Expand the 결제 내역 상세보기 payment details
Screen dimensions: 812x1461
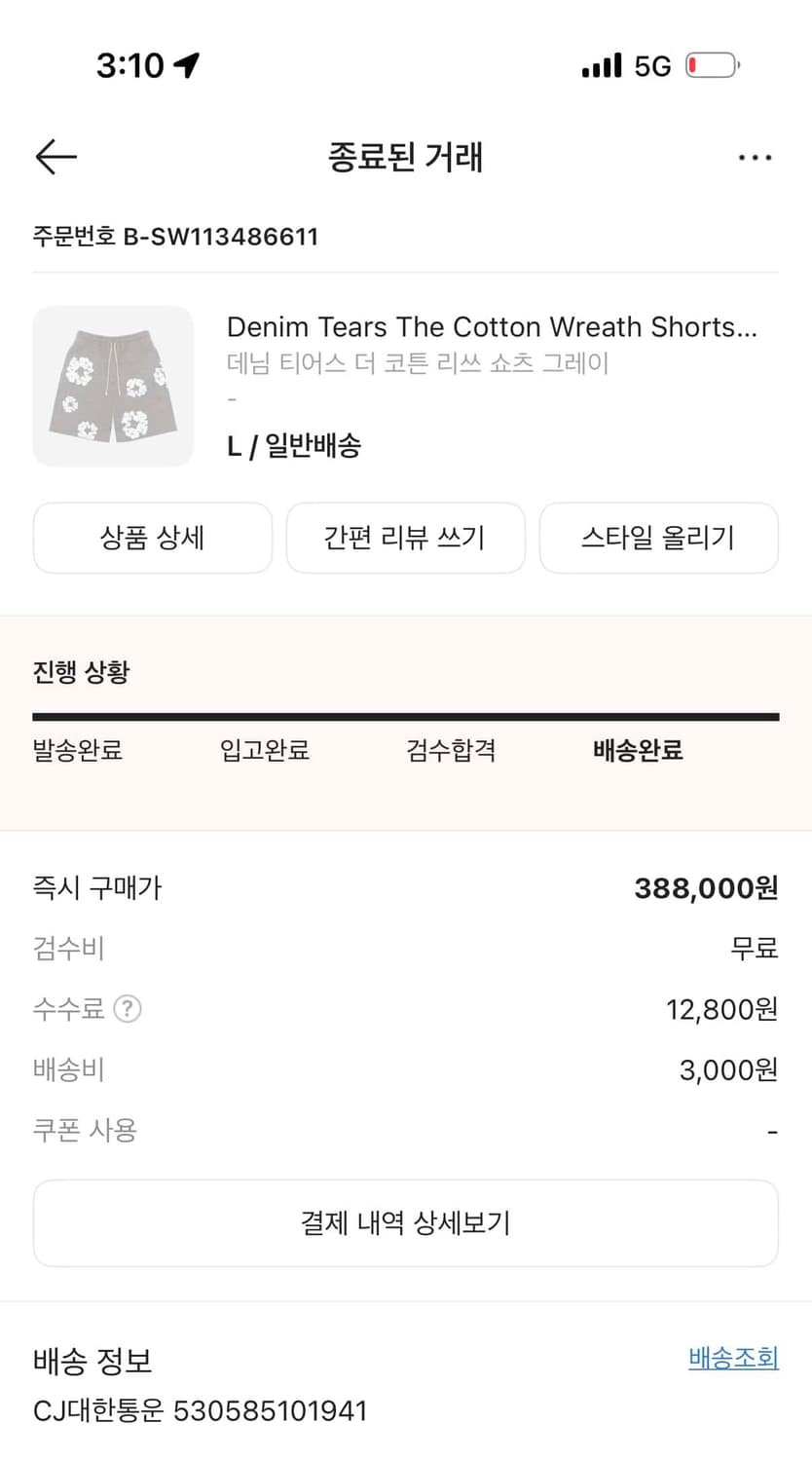(x=406, y=1222)
